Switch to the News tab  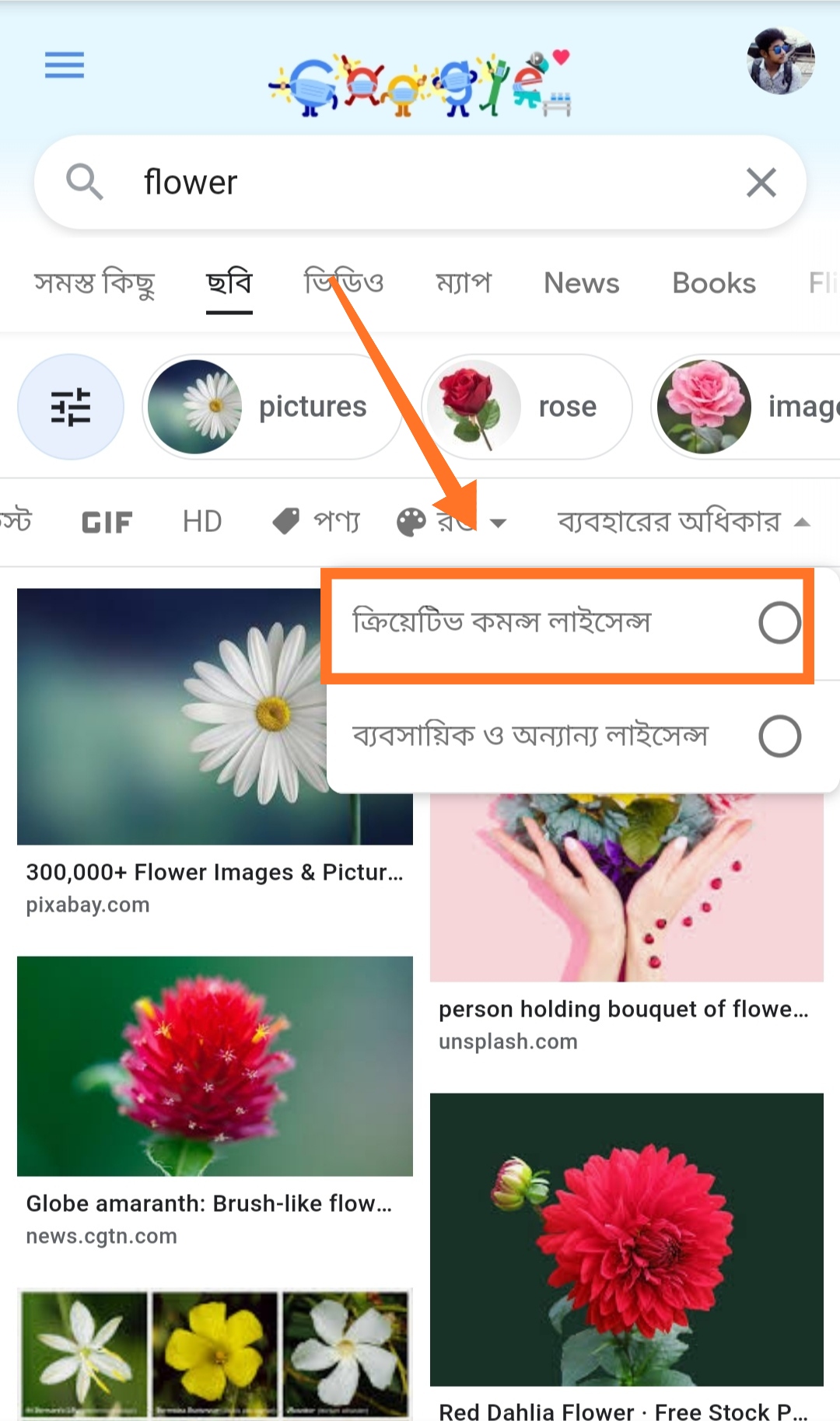click(582, 283)
